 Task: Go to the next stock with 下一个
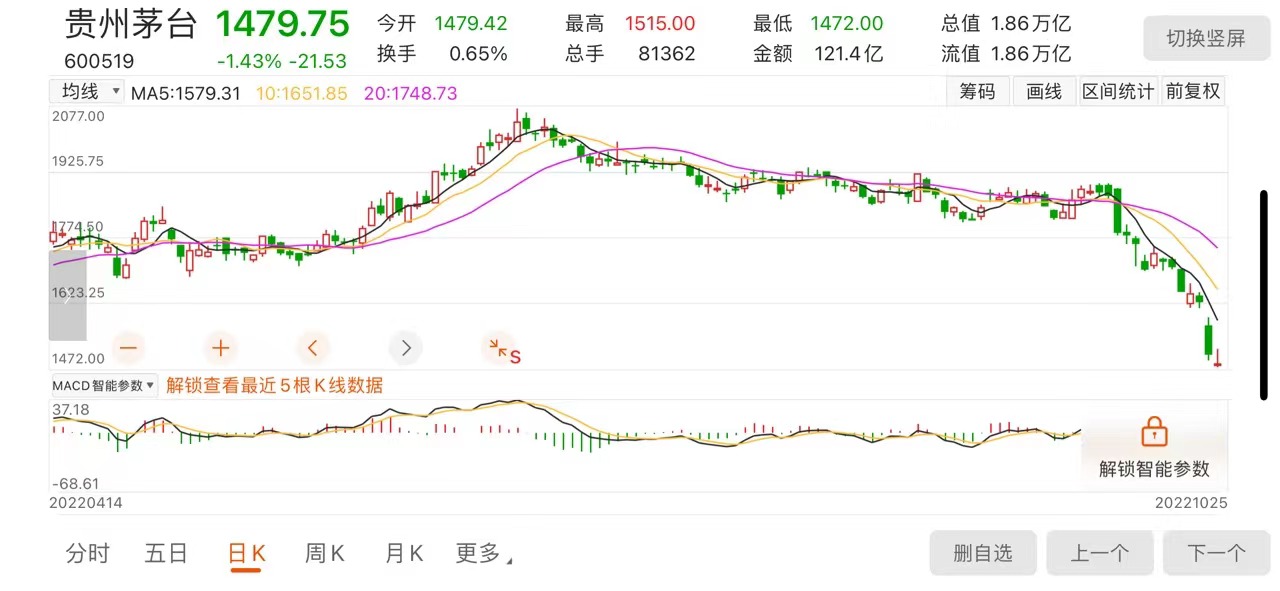click(x=1216, y=553)
